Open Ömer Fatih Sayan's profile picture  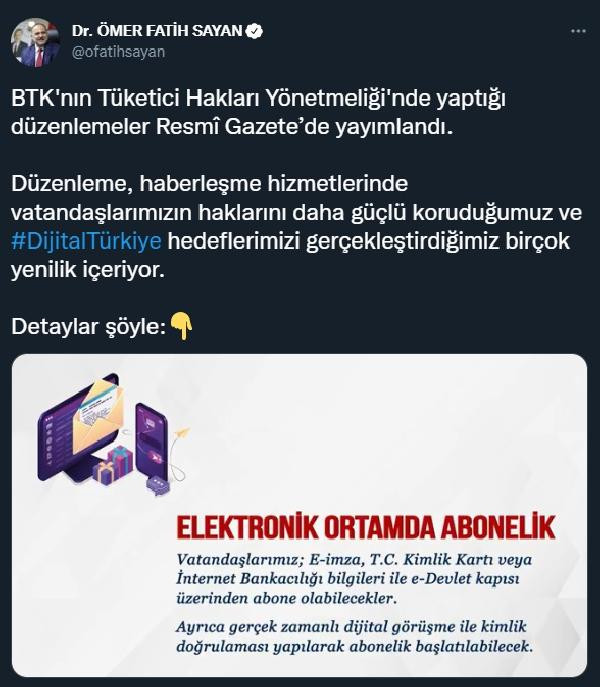tap(35, 42)
